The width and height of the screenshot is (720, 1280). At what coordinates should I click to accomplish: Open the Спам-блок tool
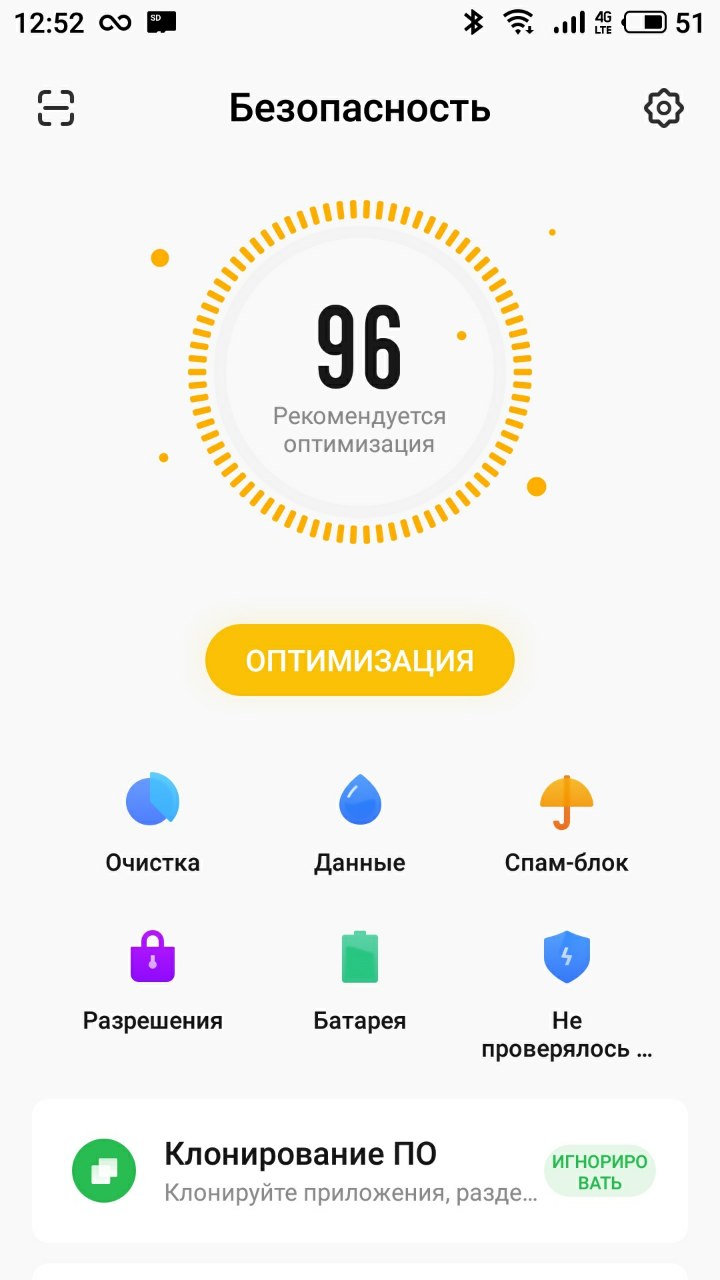click(567, 822)
